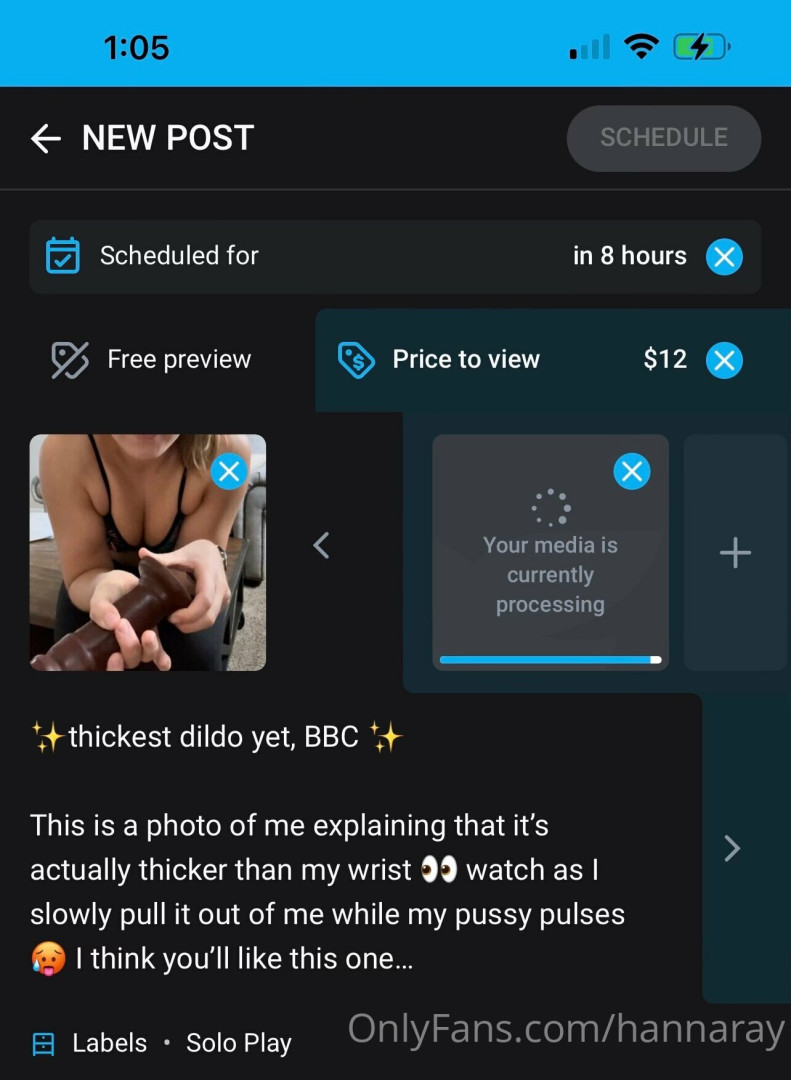Image resolution: width=791 pixels, height=1080 pixels.
Task: Remove the scheduled time
Action: point(724,257)
